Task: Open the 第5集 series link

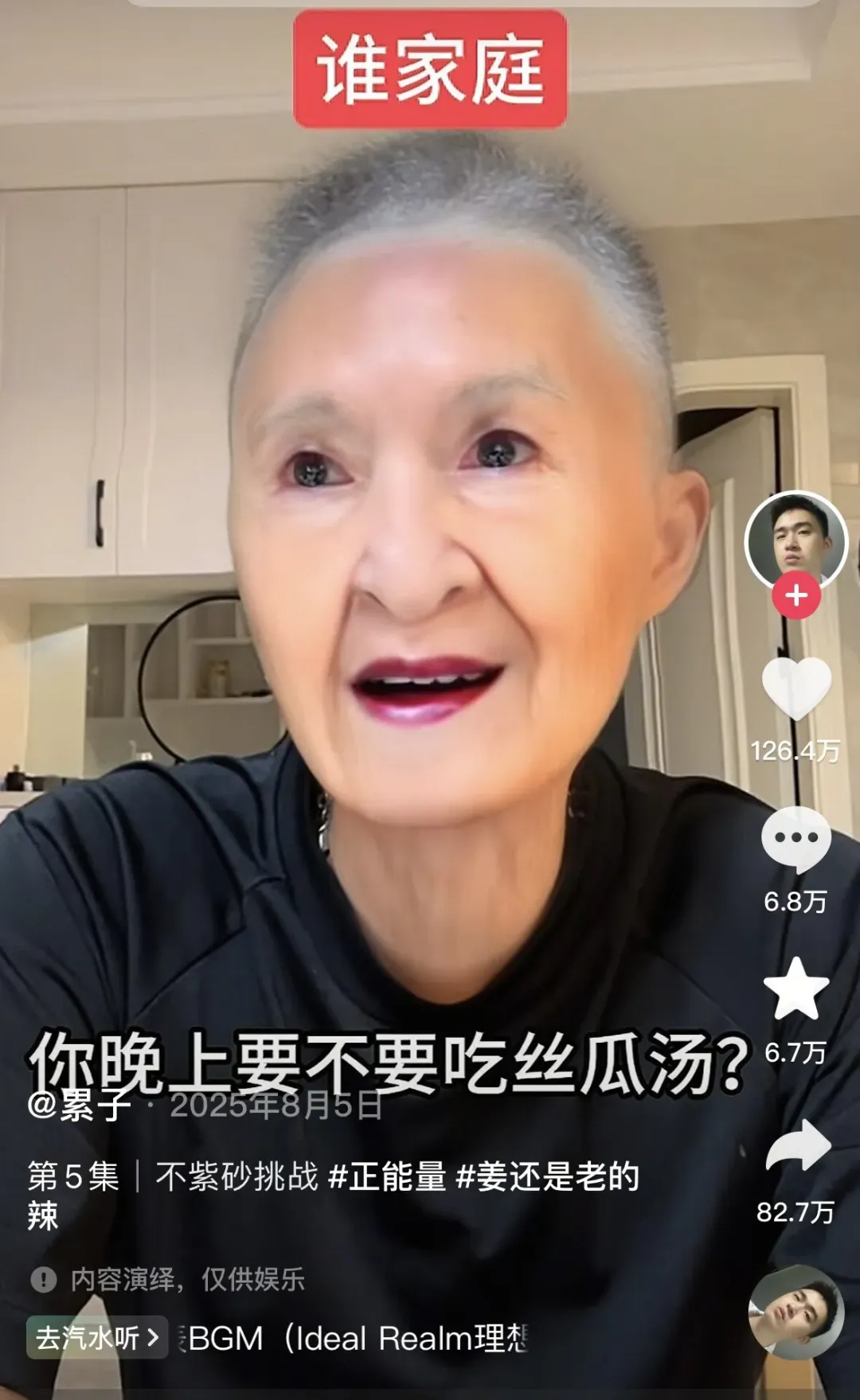Action: coord(73,1176)
